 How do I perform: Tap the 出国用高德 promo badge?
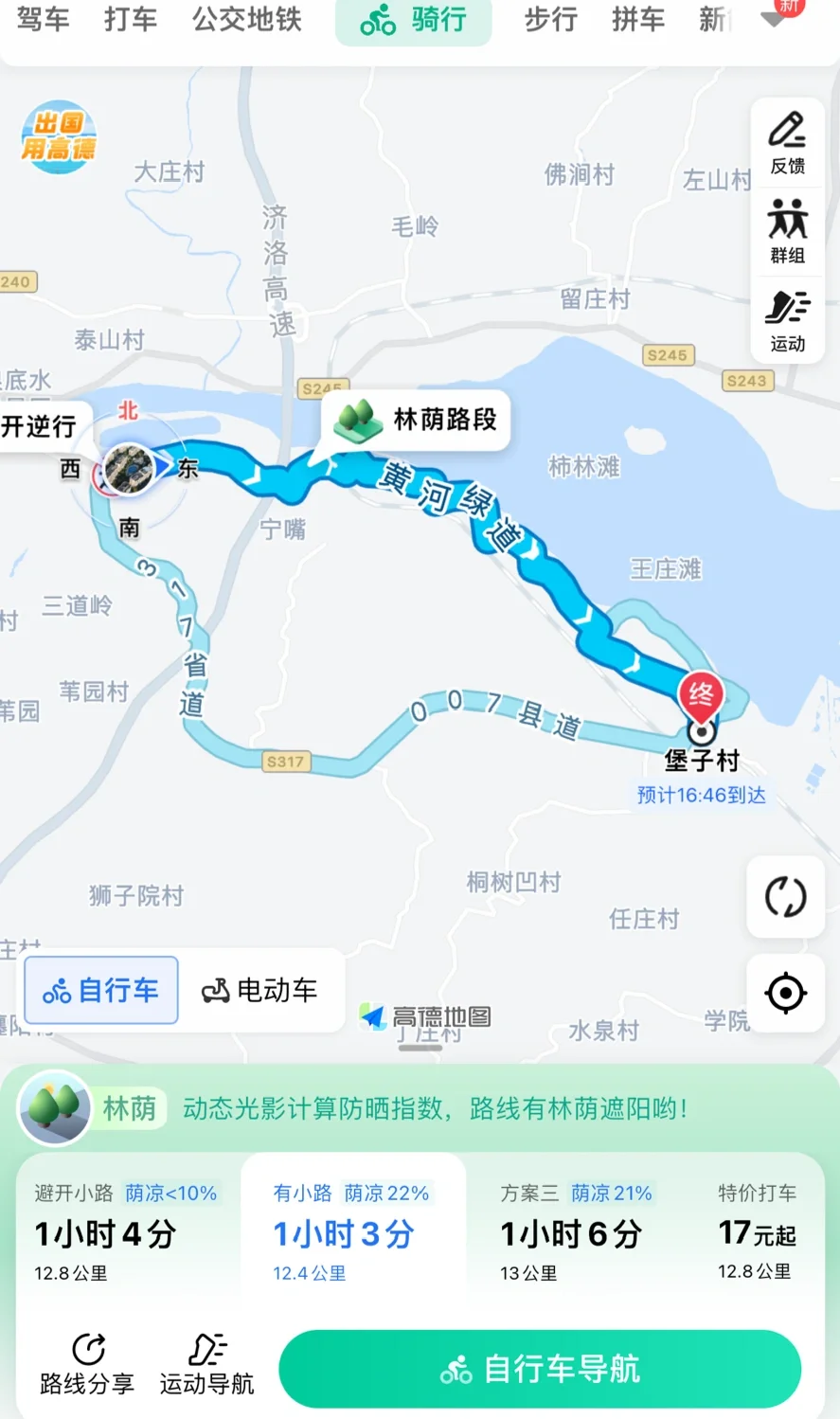pyautogui.click(x=57, y=135)
